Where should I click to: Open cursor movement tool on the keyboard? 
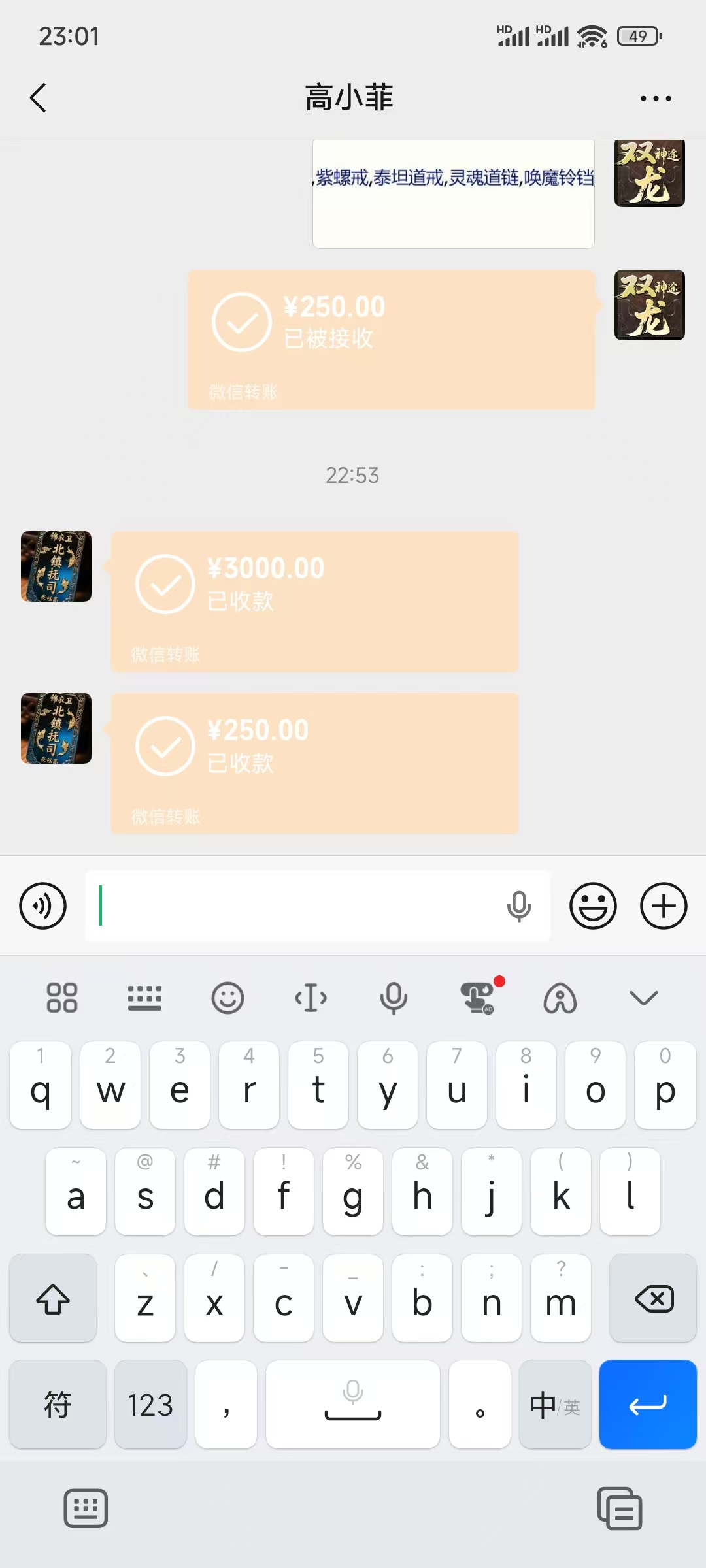pos(311,998)
